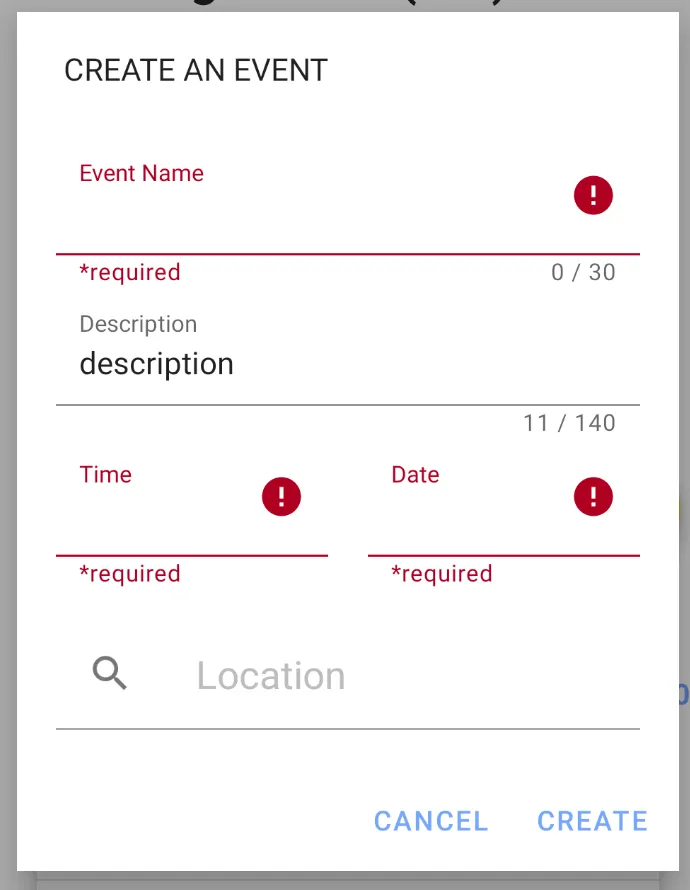Focus the Location search field
Image resolution: width=690 pixels, height=890 pixels.
[x=400, y=677]
